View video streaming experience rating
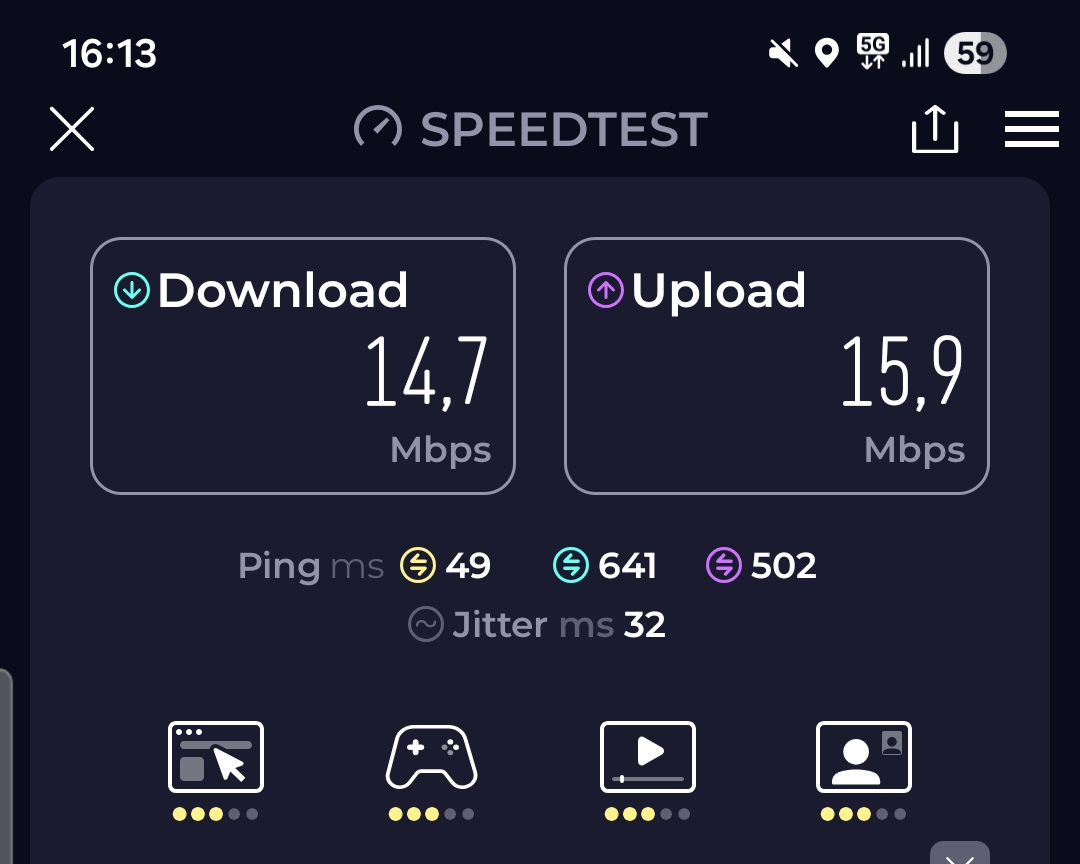This screenshot has height=864, width=1080. coord(647,770)
